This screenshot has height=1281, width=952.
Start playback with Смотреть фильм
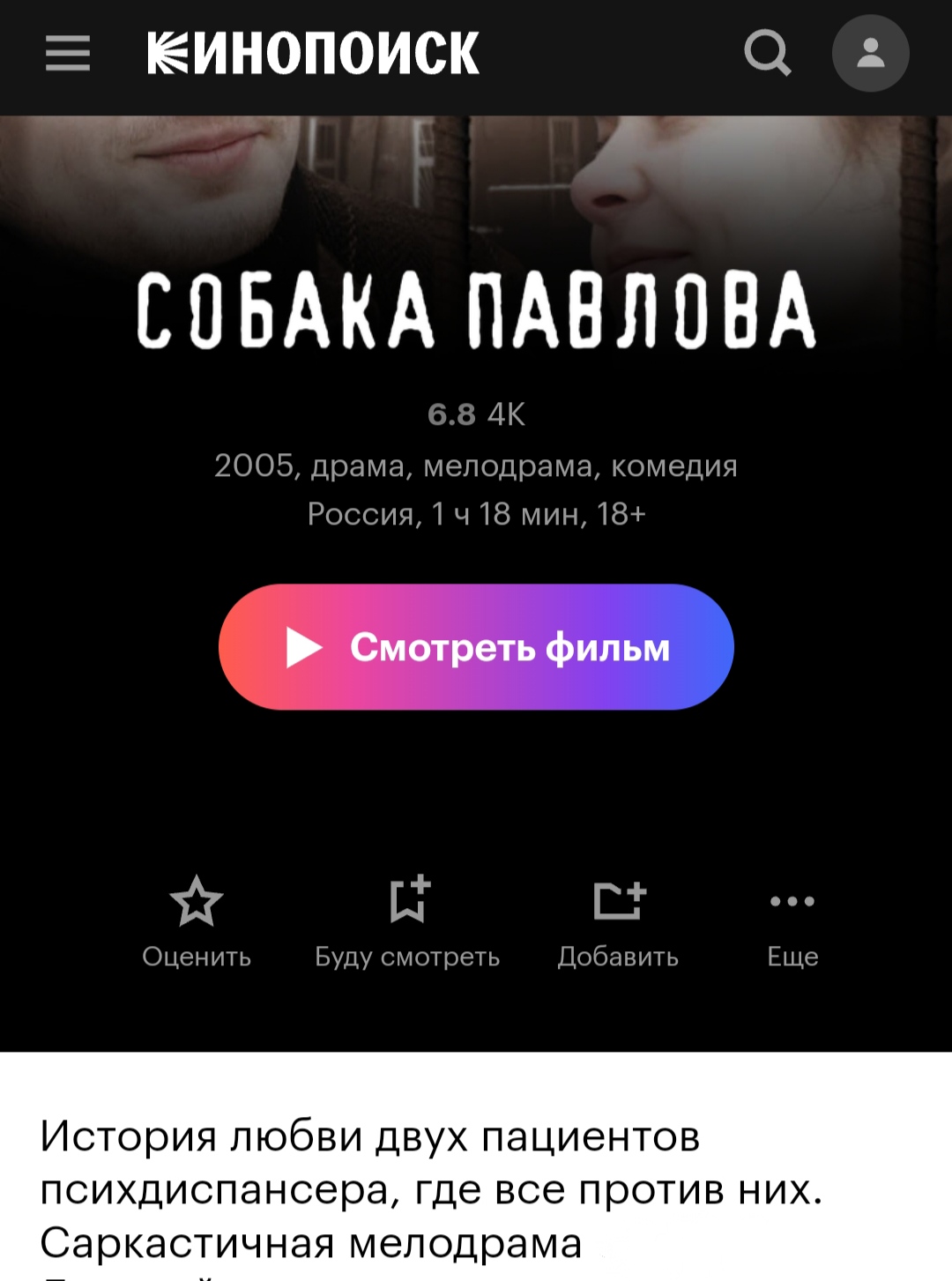click(x=476, y=647)
